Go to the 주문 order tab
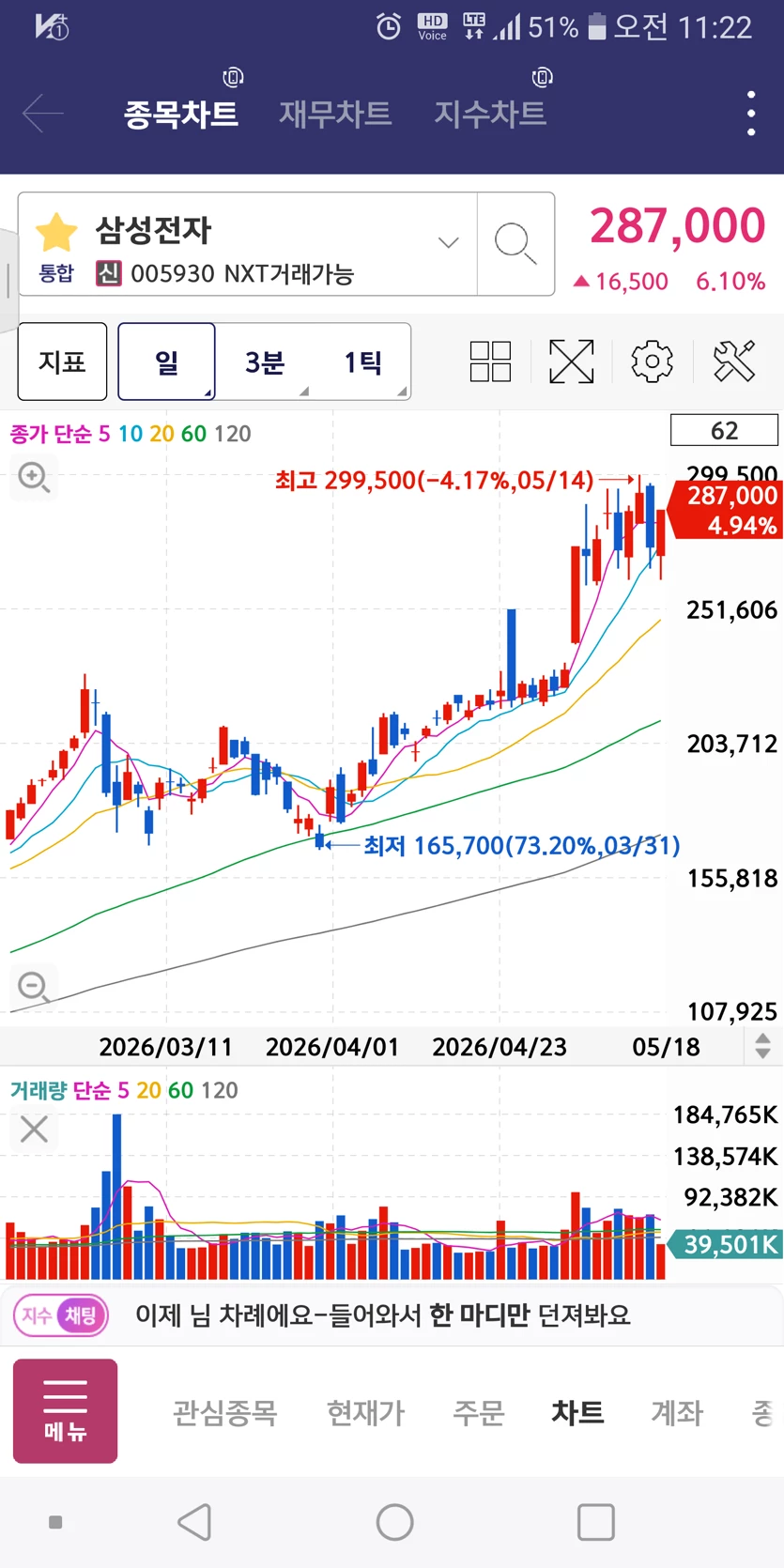The image size is (784, 1568). point(479,1412)
